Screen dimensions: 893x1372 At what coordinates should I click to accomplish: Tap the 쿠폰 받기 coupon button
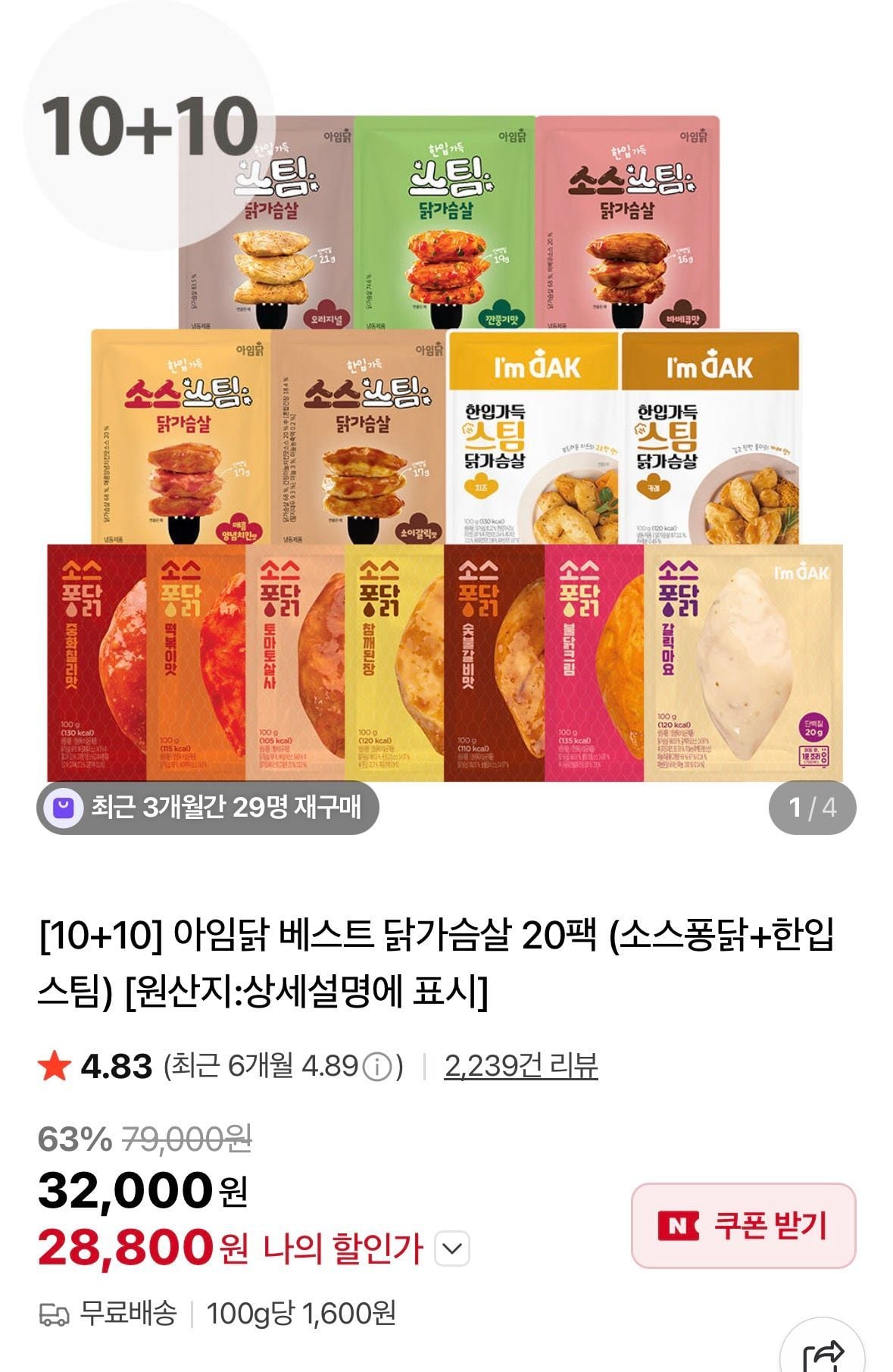click(x=743, y=1225)
